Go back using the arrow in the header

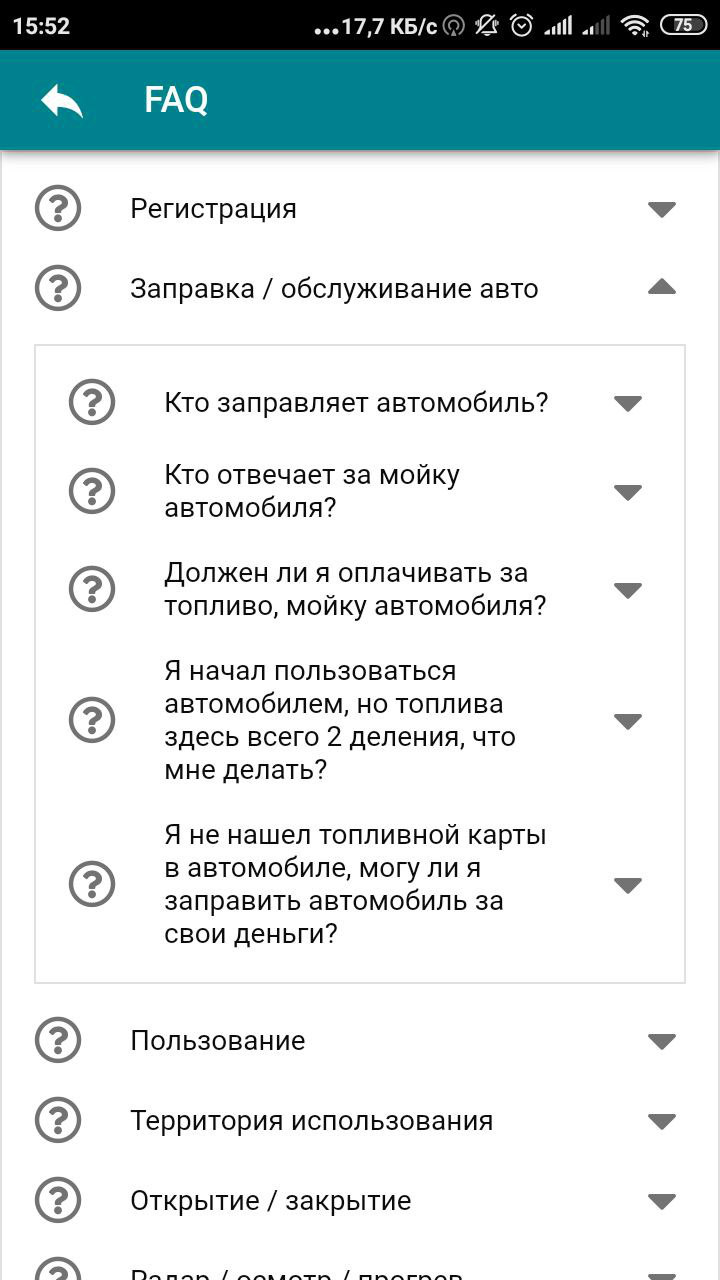pyautogui.click(x=61, y=101)
